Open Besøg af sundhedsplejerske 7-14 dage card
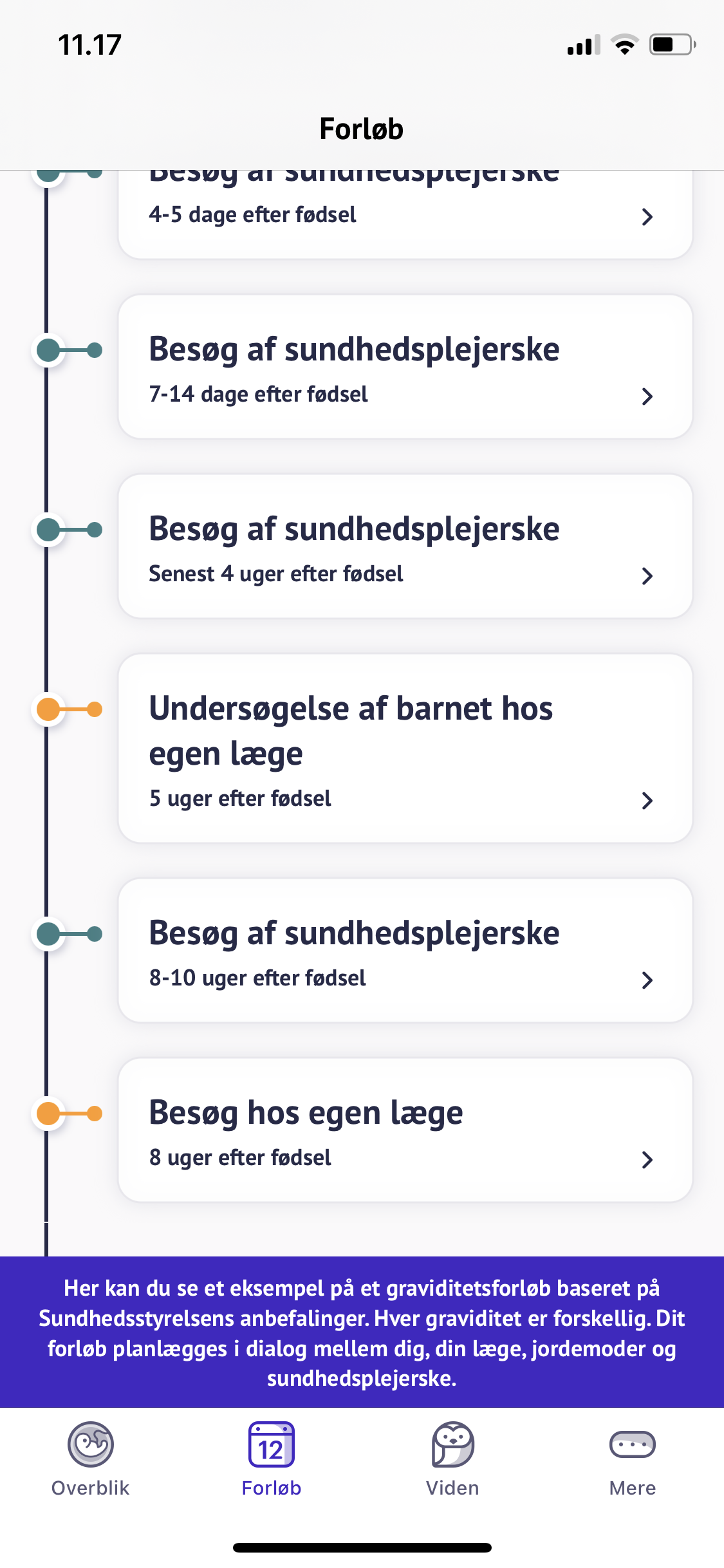 (405, 367)
